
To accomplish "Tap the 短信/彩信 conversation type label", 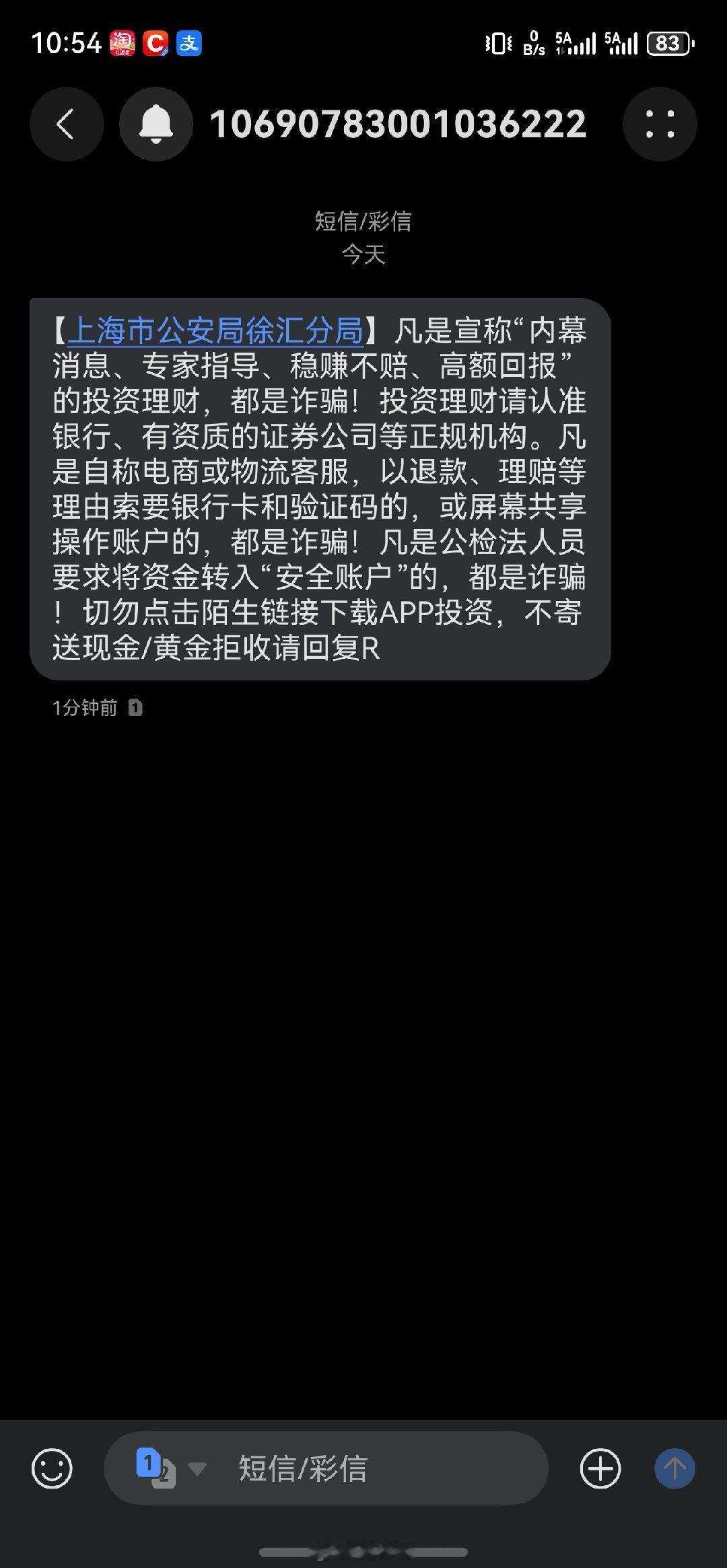I will (363, 222).
